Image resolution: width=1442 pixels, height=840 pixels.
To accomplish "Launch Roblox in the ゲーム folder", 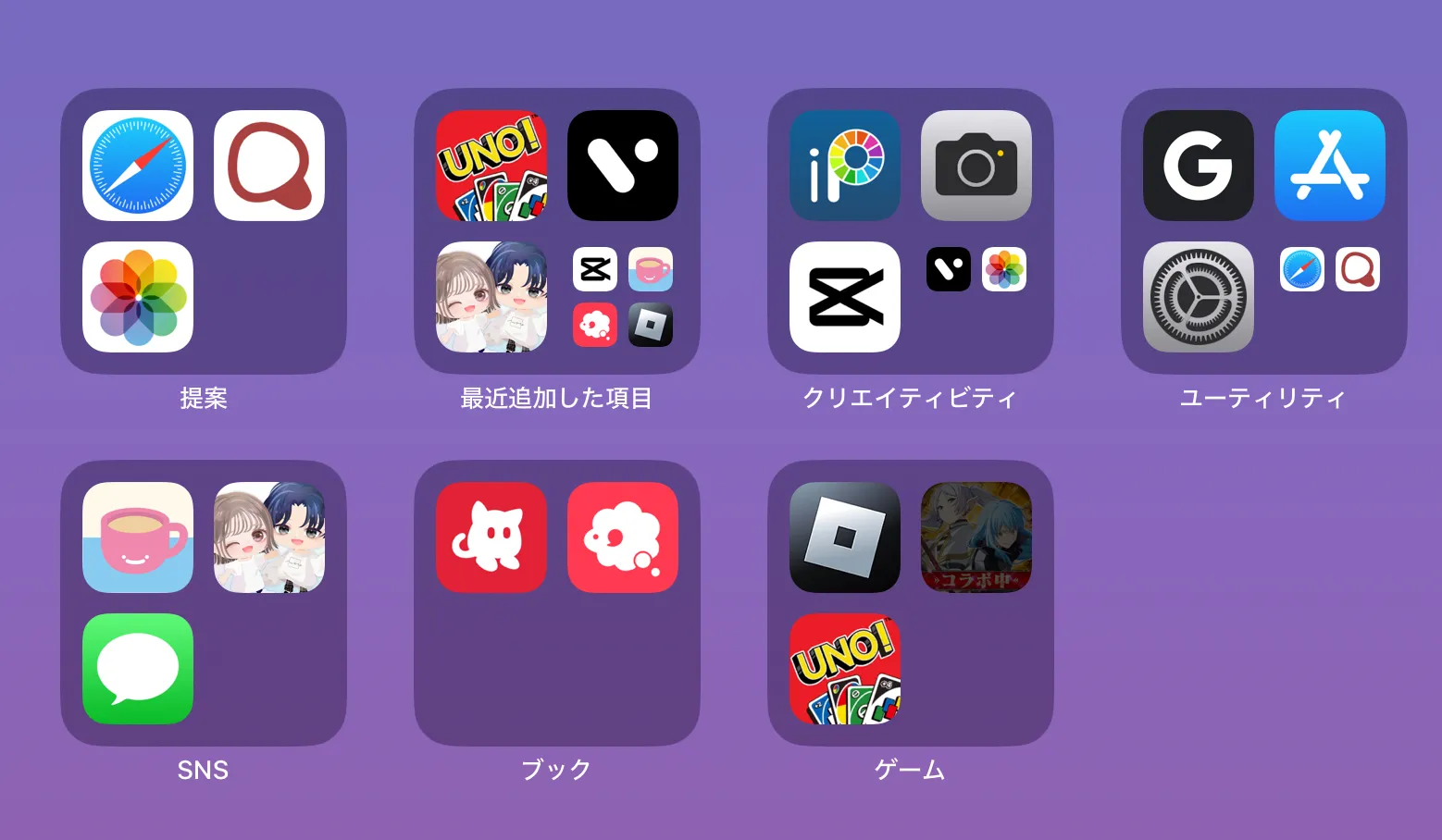I will [x=845, y=537].
